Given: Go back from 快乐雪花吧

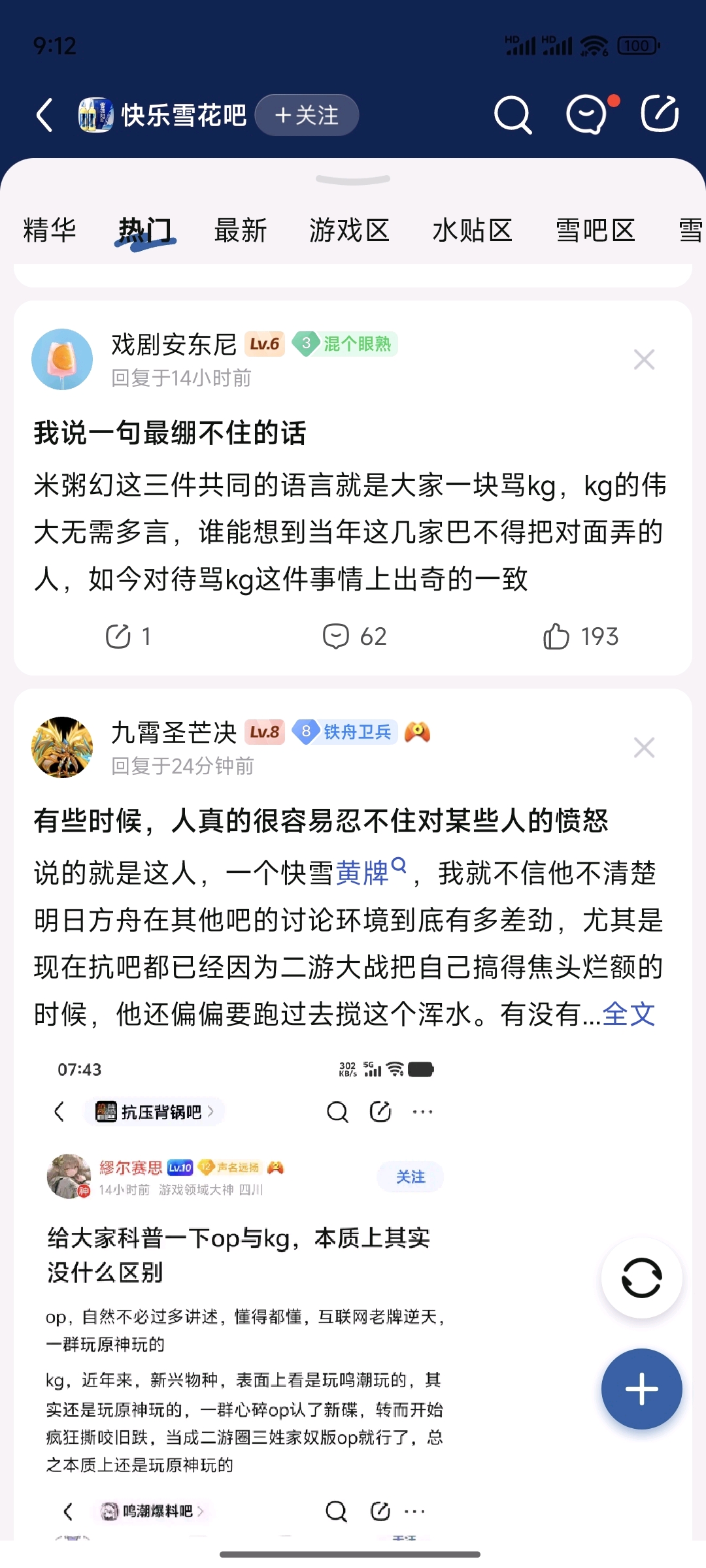Looking at the screenshot, I should pyautogui.click(x=44, y=115).
